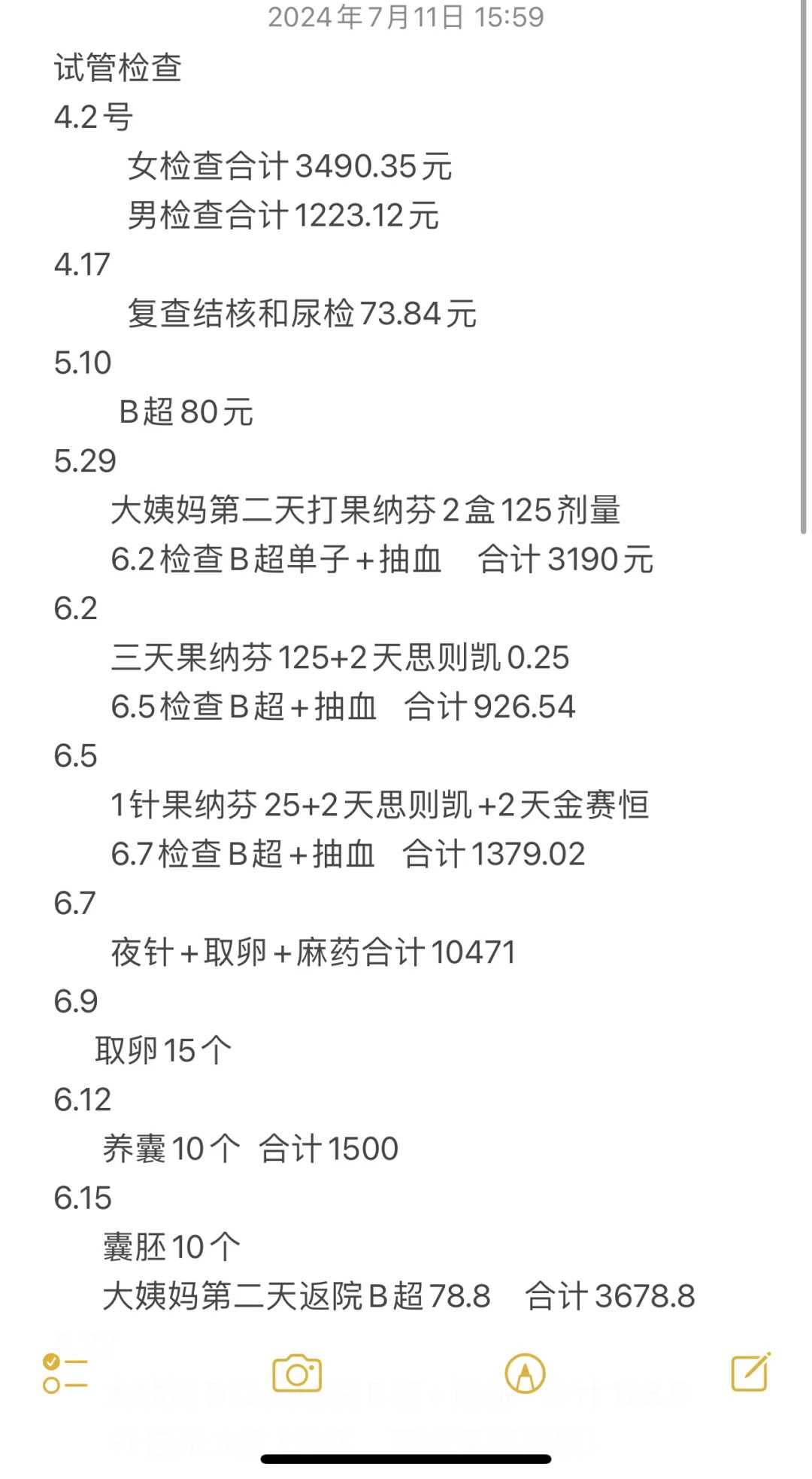Tap the 女检查合计 3490.35元 line

coord(289,167)
